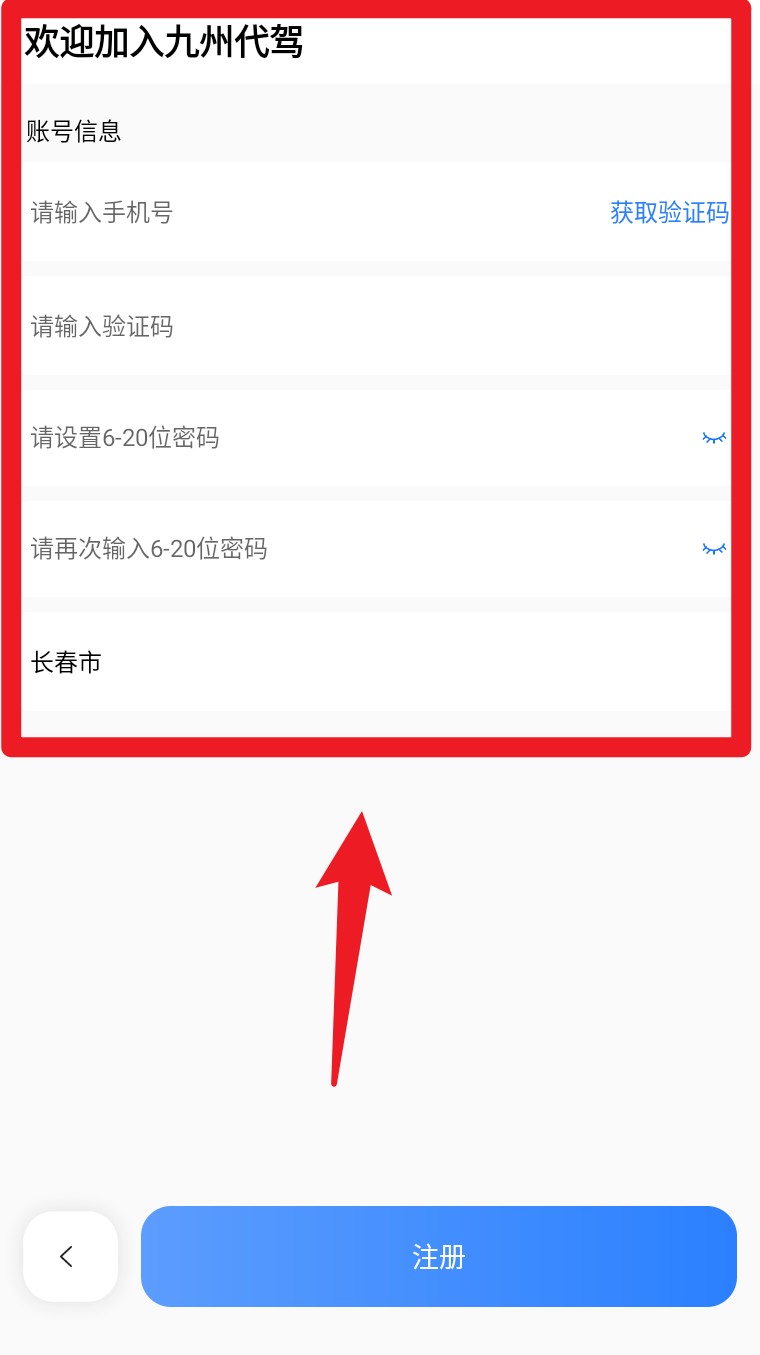Show the password in the first password field
Image resolution: width=760 pixels, height=1355 pixels.
click(713, 438)
